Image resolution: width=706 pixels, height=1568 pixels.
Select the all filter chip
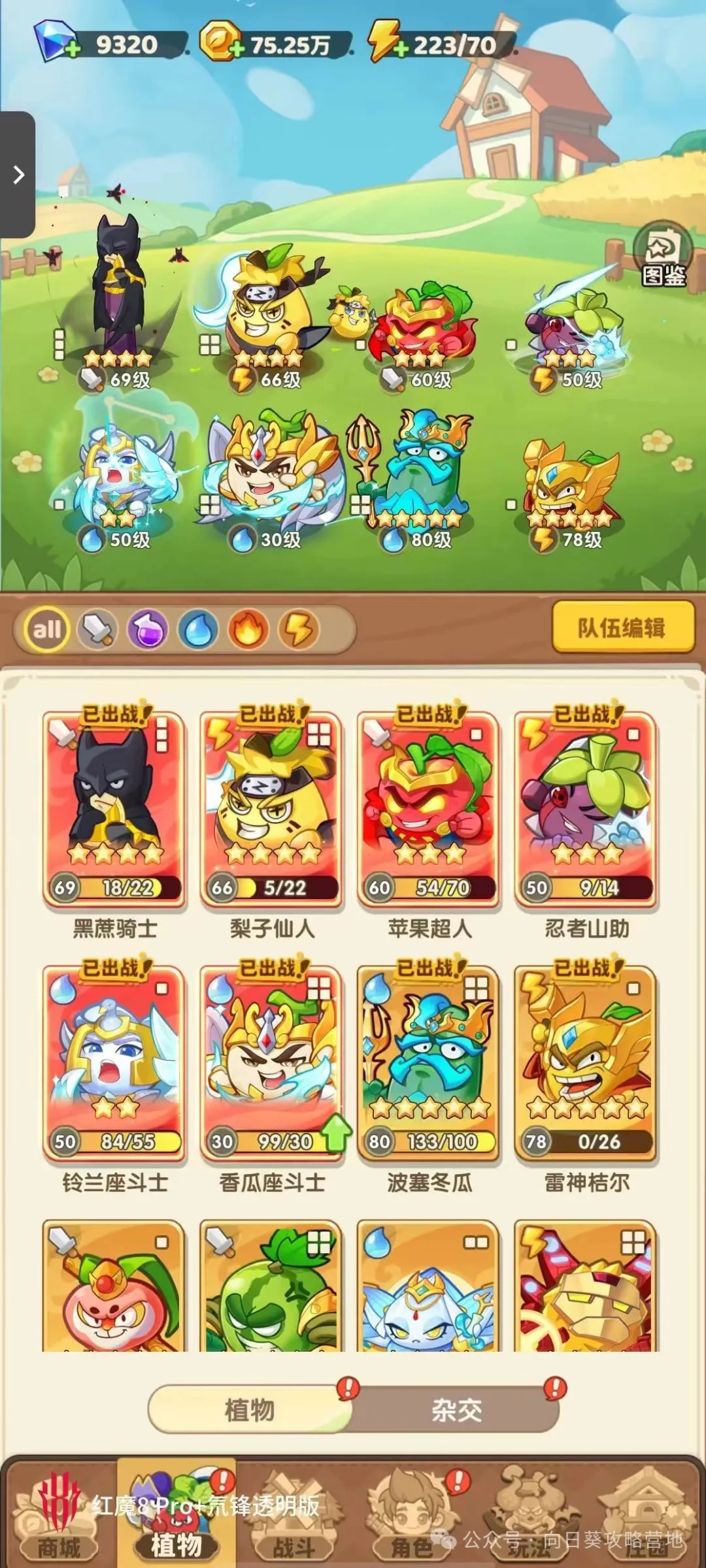pyautogui.click(x=47, y=630)
